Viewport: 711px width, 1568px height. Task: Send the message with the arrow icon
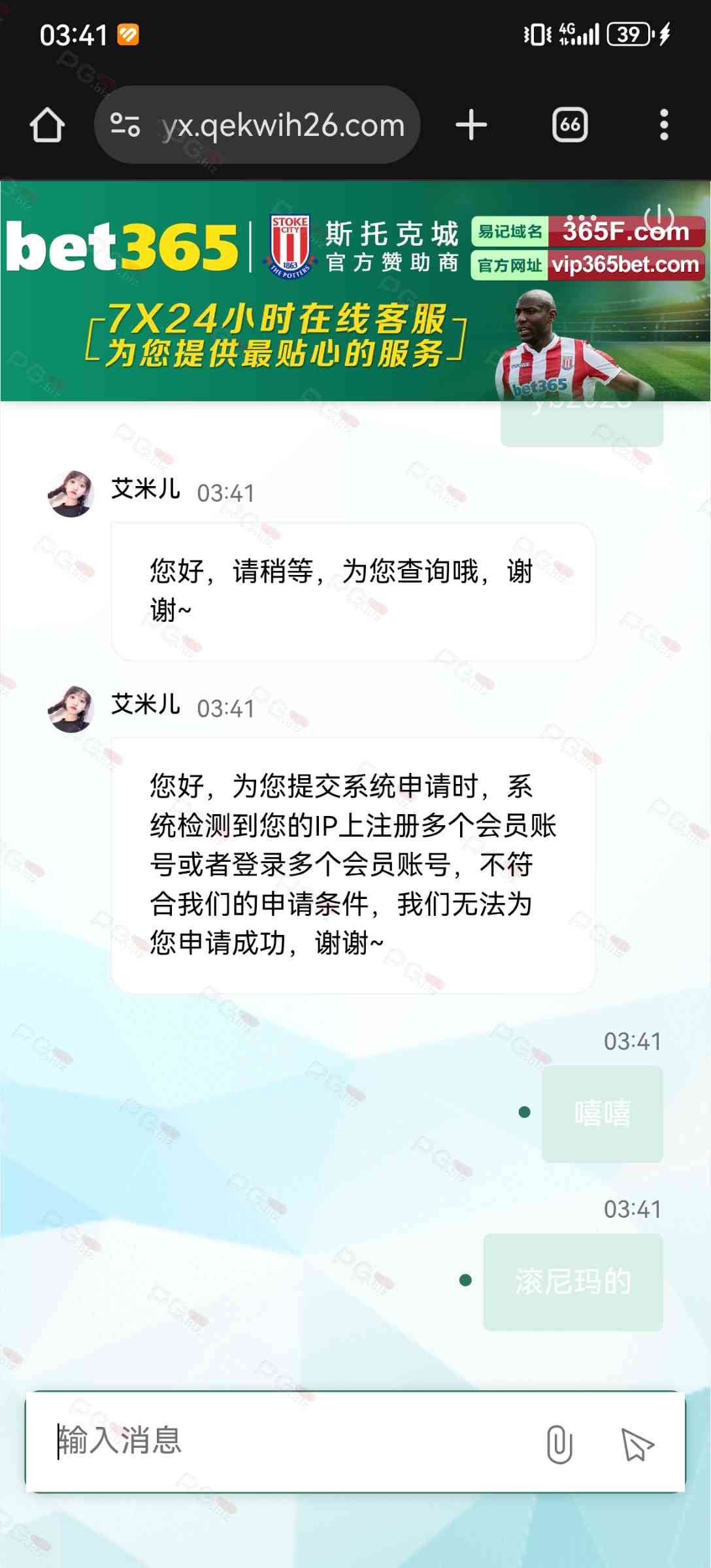point(637,1444)
